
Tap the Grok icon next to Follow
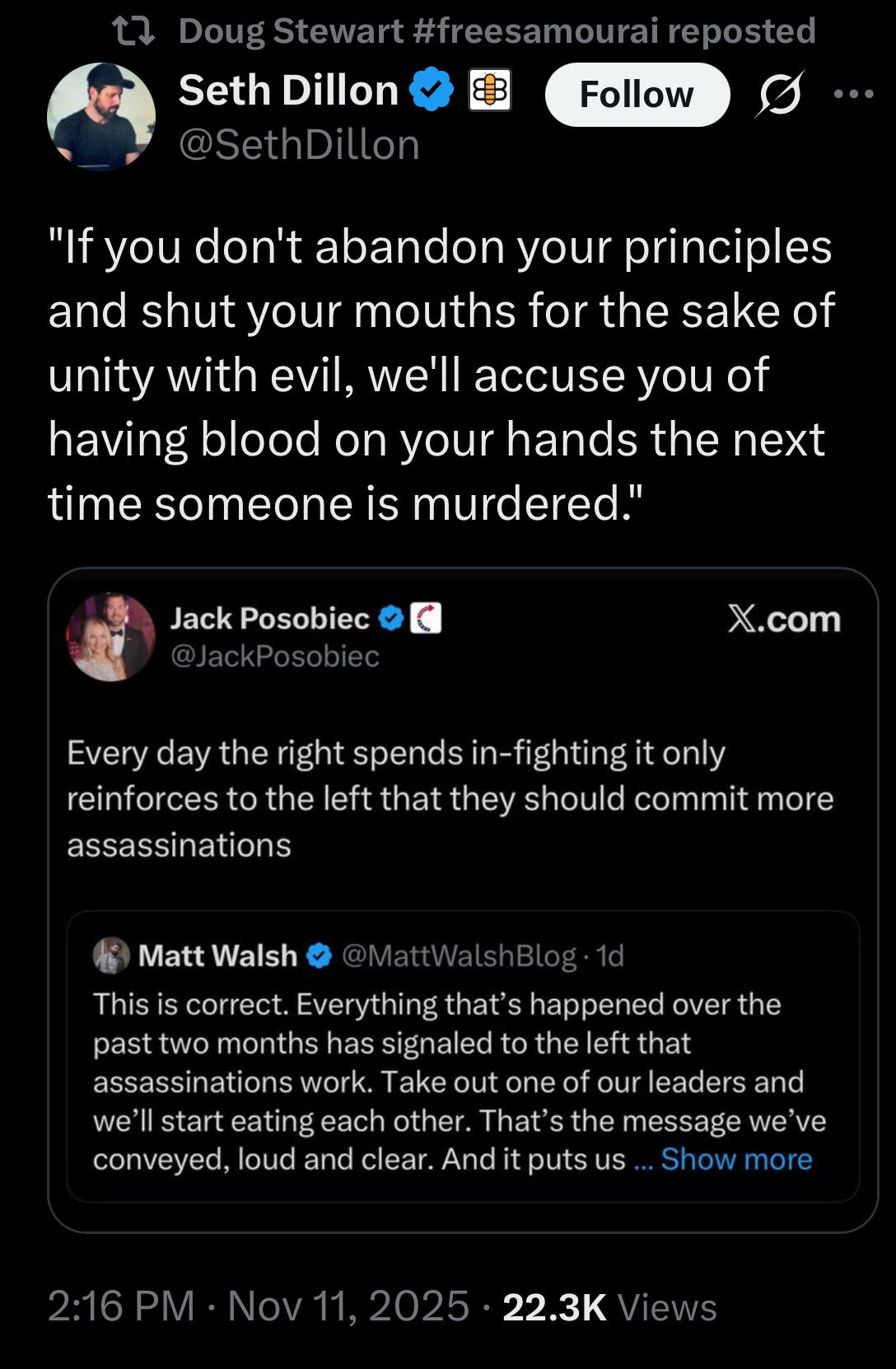779,95
